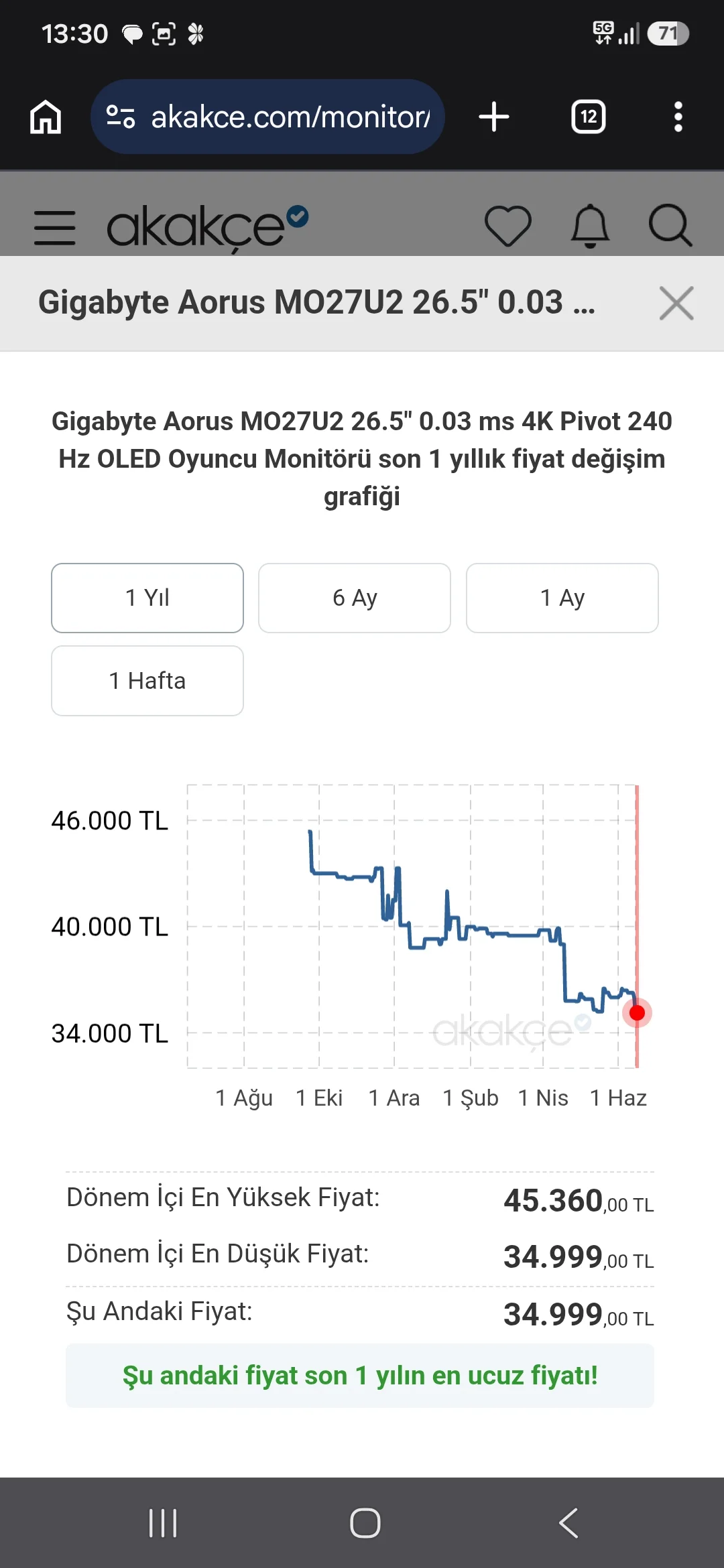Open a new browser tab
This screenshot has height=1568, width=724.
494,117
